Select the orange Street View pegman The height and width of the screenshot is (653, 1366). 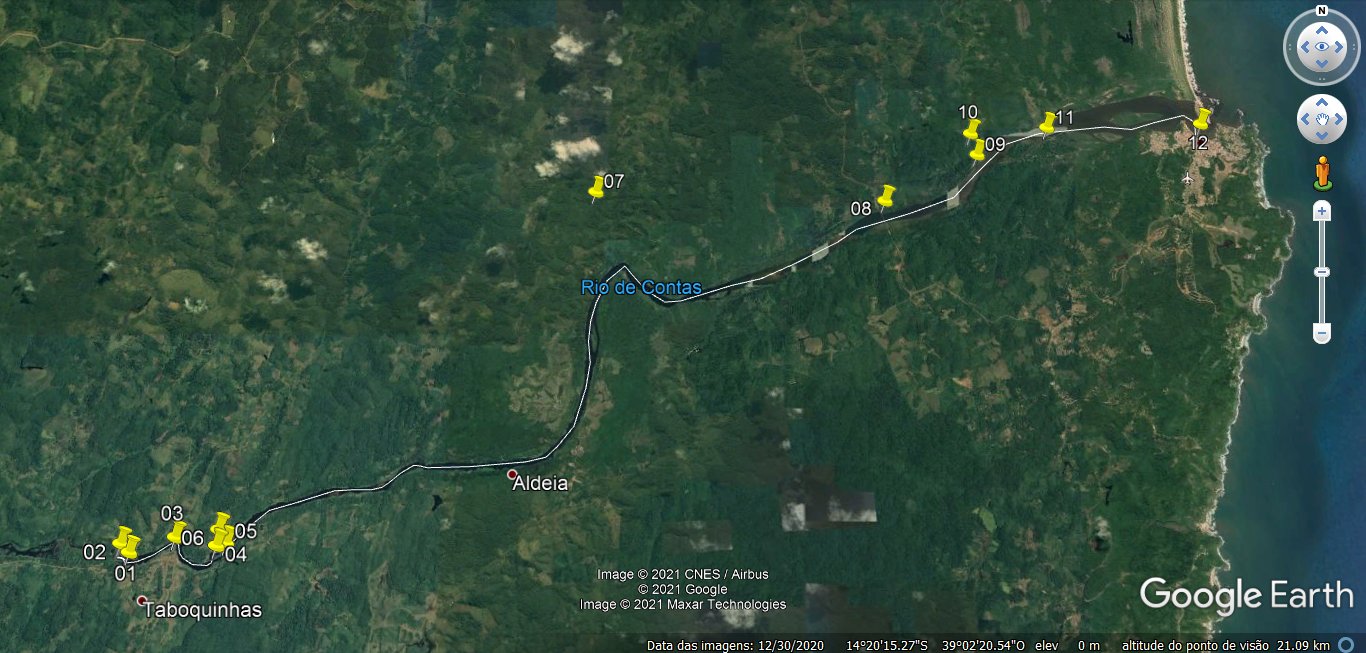[x=1322, y=173]
